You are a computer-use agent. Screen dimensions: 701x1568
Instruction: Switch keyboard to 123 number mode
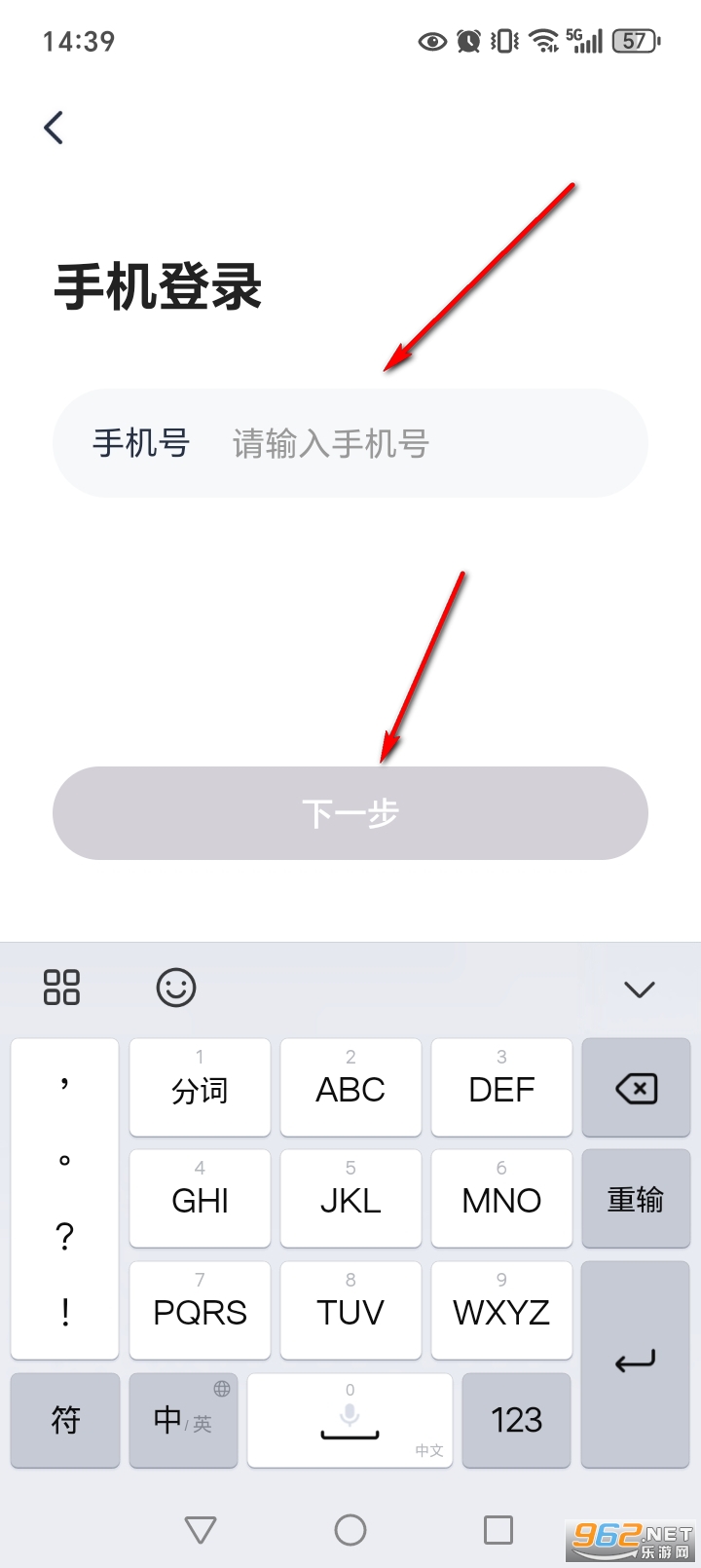click(516, 1420)
